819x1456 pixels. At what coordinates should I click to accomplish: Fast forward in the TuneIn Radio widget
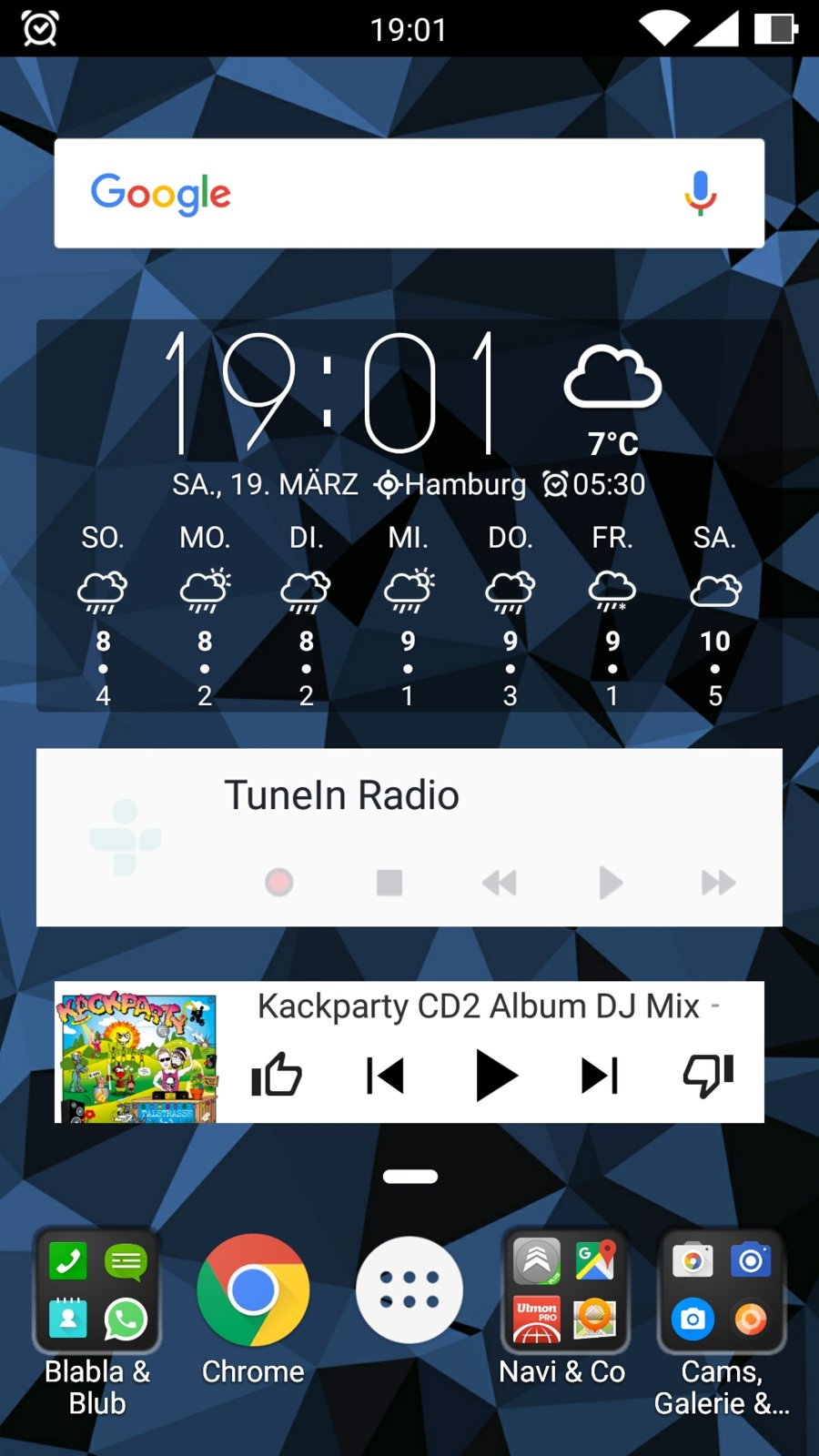(719, 882)
